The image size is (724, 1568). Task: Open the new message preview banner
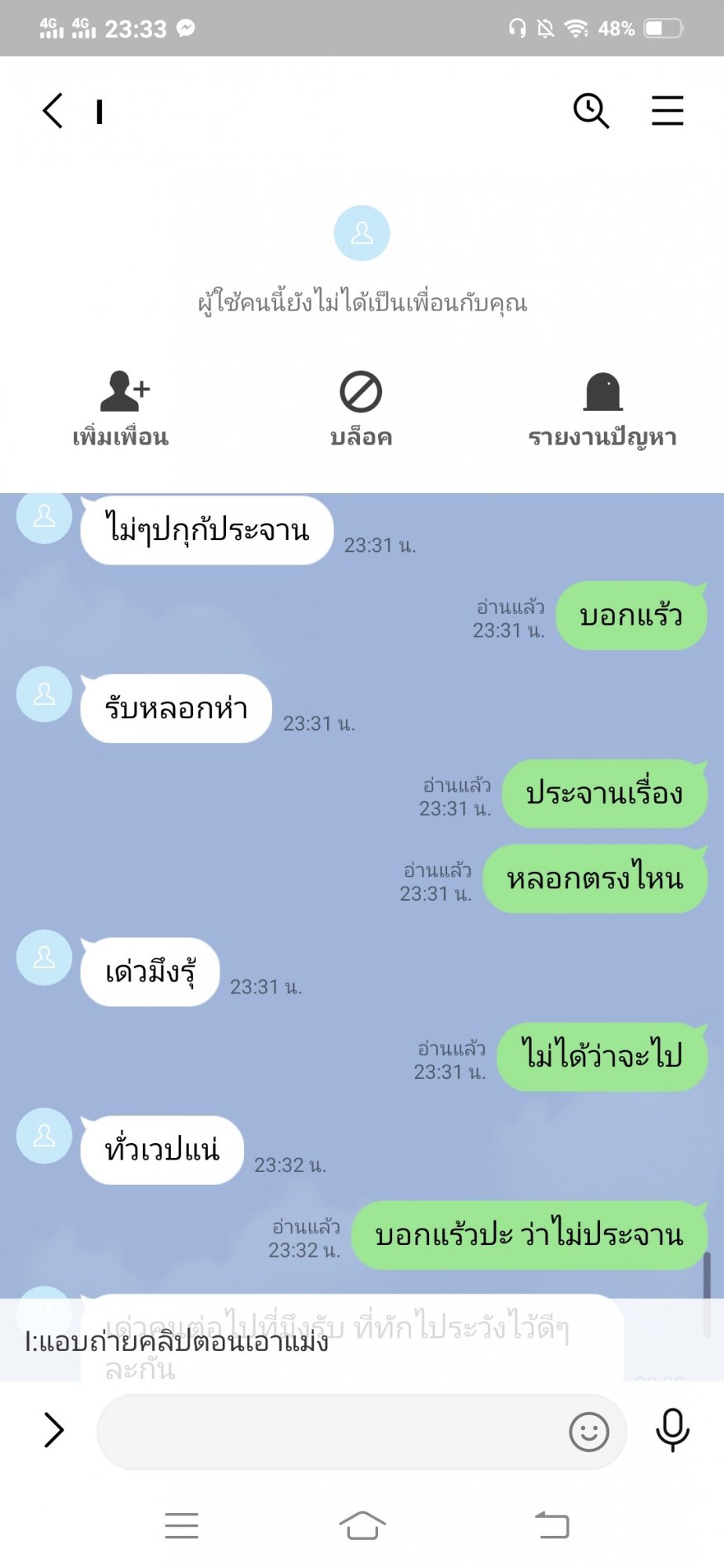coord(362,1341)
